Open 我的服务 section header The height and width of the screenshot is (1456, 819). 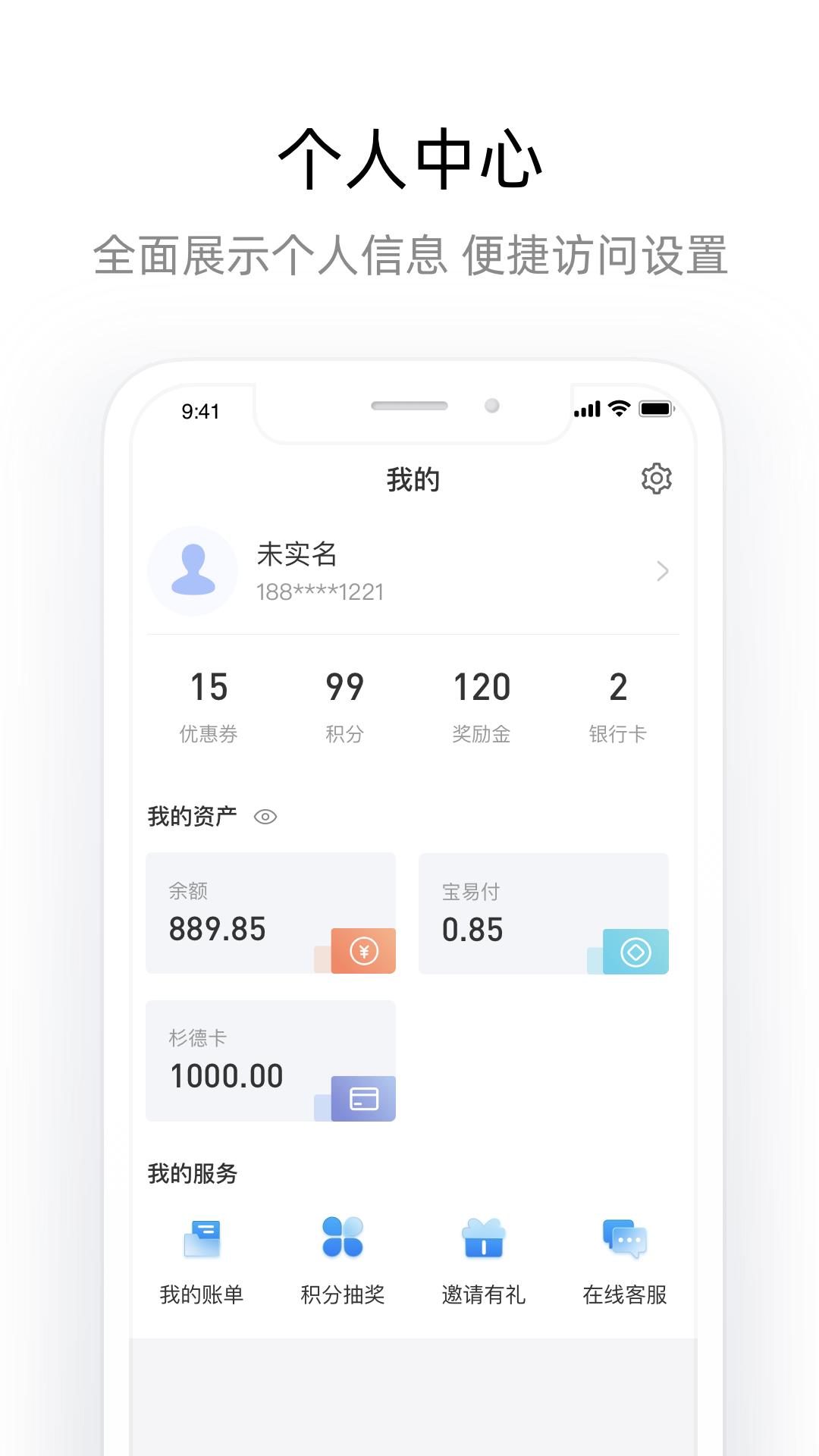[192, 1173]
